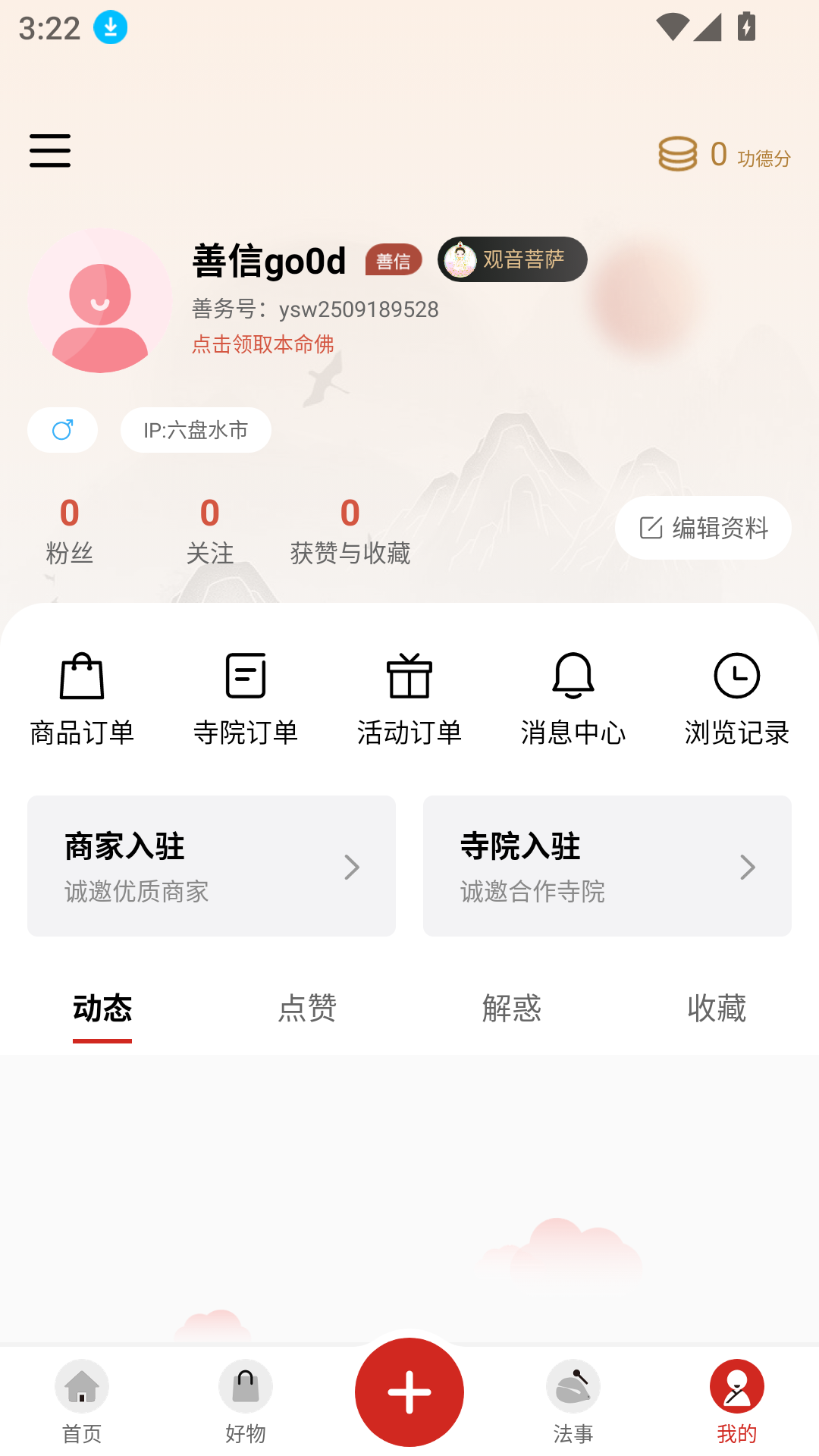The height and width of the screenshot is (1456, 819).
Task: Create a new post with the plus button
Action: [x=409, y=1392]
